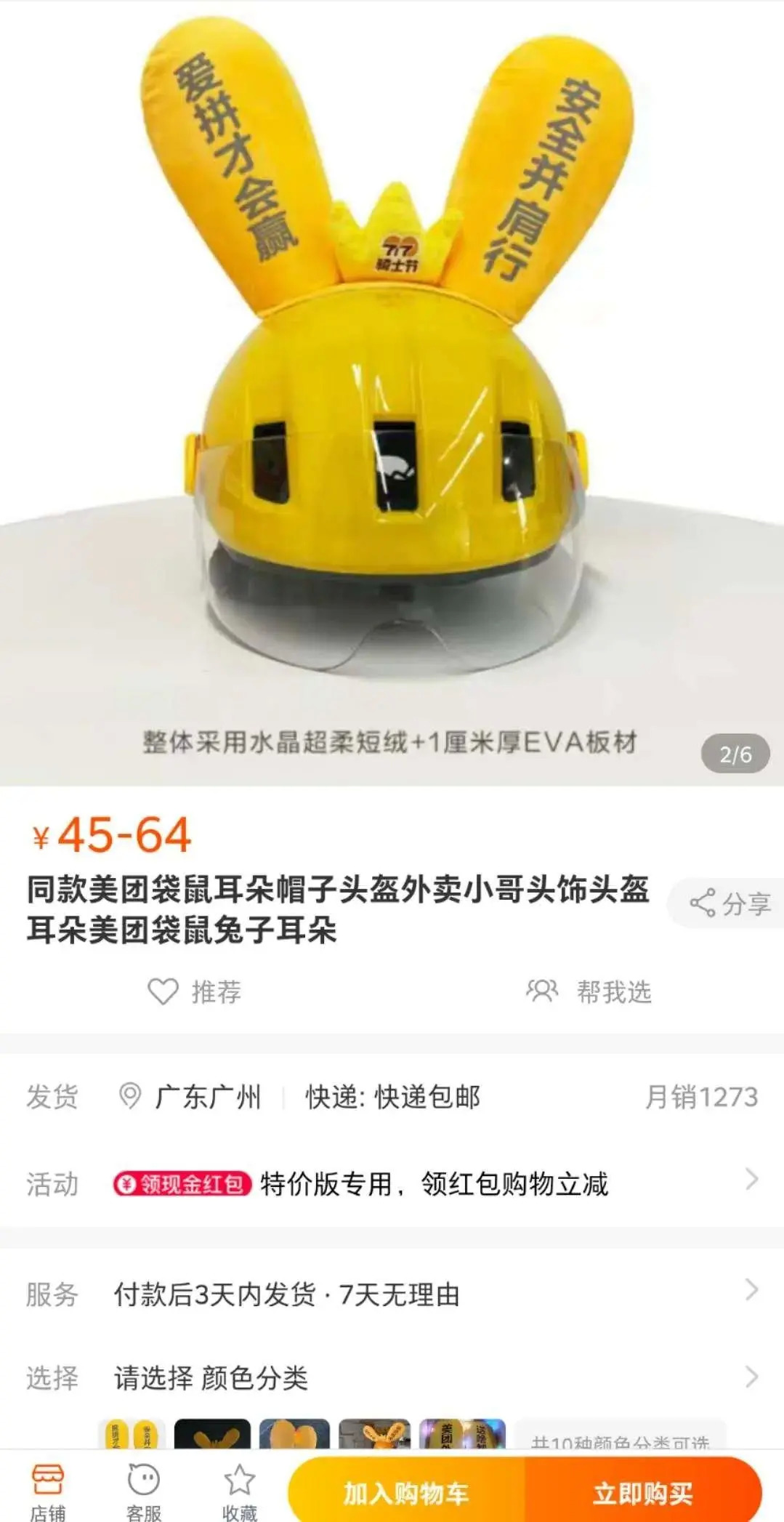Open the main product image
784x1522 pixels.
(x=392, y=392)
